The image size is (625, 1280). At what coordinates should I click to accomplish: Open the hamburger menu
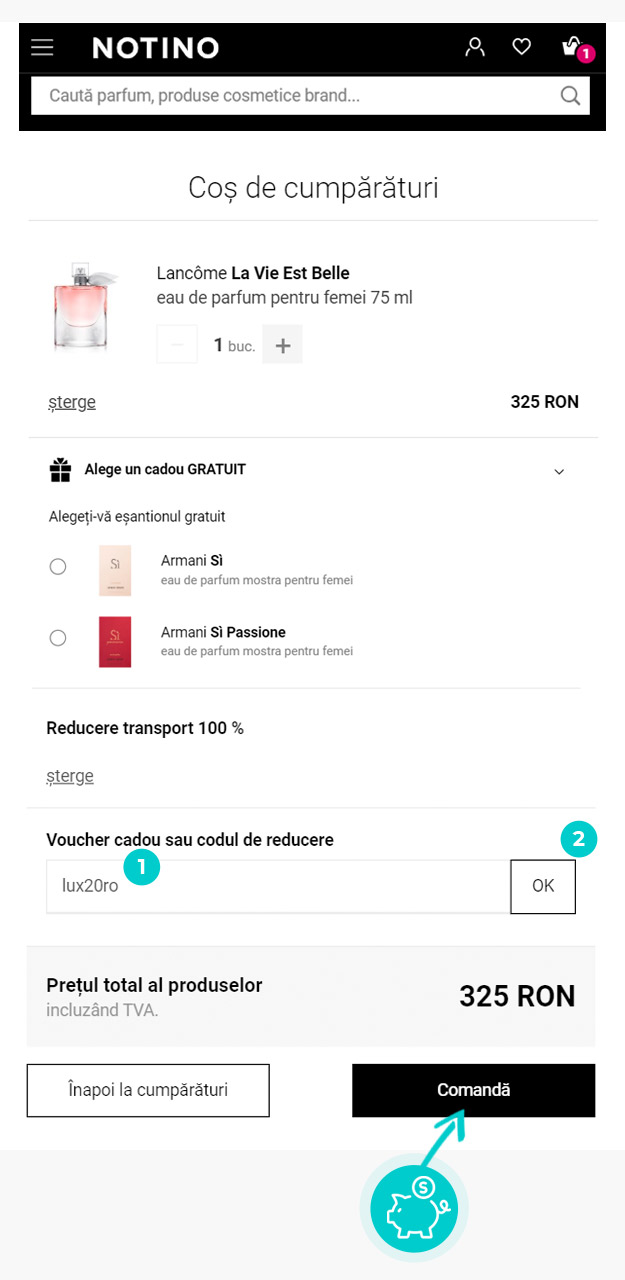tap(42, 47)
